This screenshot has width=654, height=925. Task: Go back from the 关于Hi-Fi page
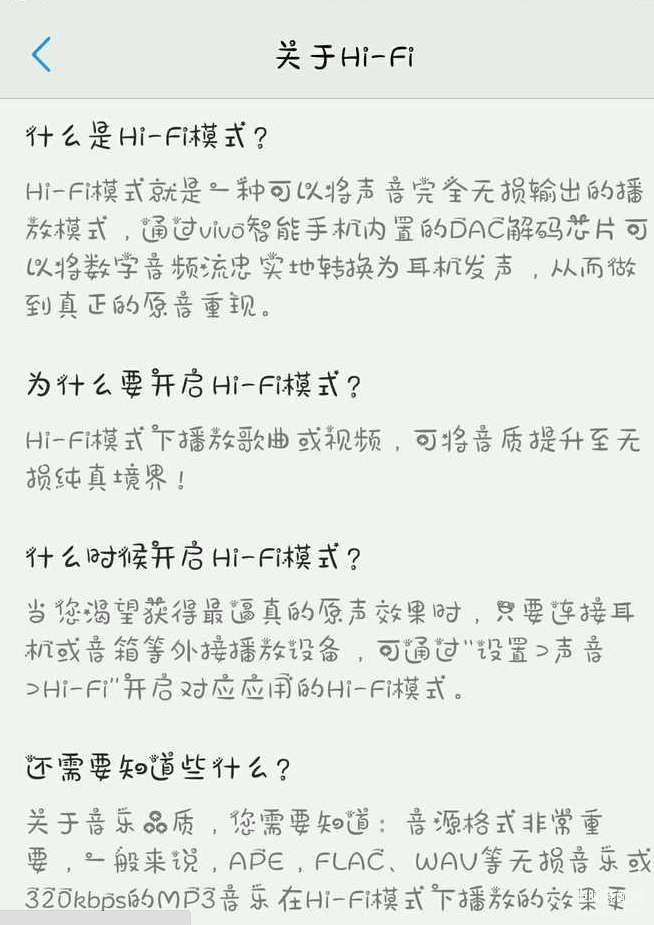(41, 54)
